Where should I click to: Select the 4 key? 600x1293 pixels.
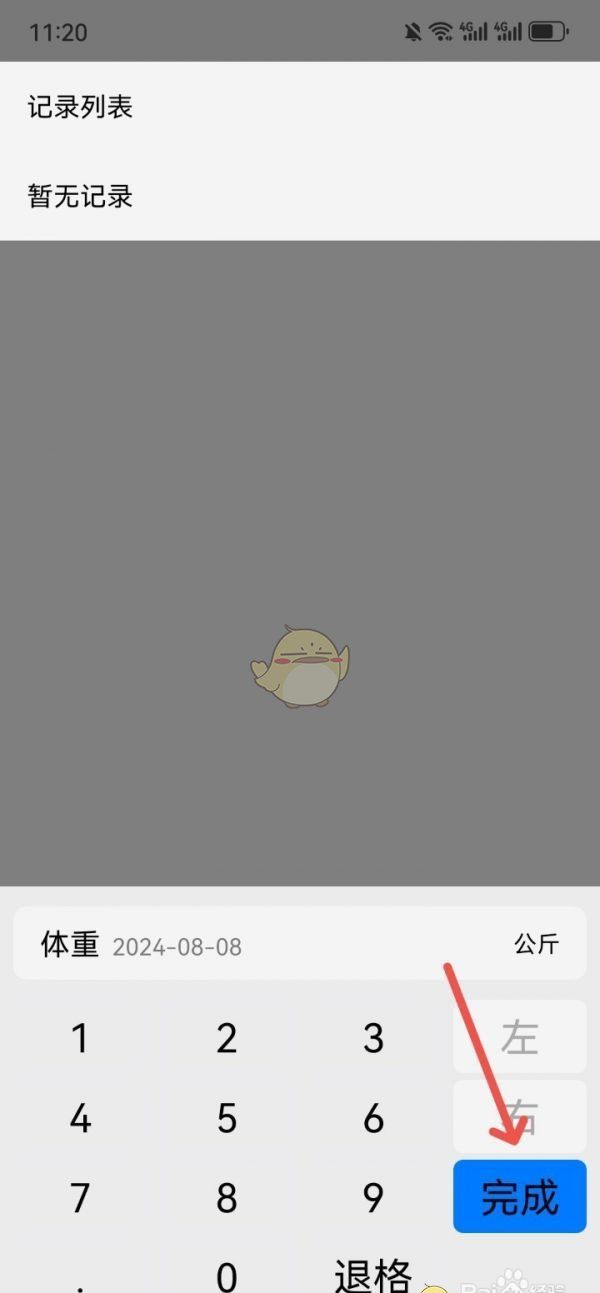[x=80, y=1118]
